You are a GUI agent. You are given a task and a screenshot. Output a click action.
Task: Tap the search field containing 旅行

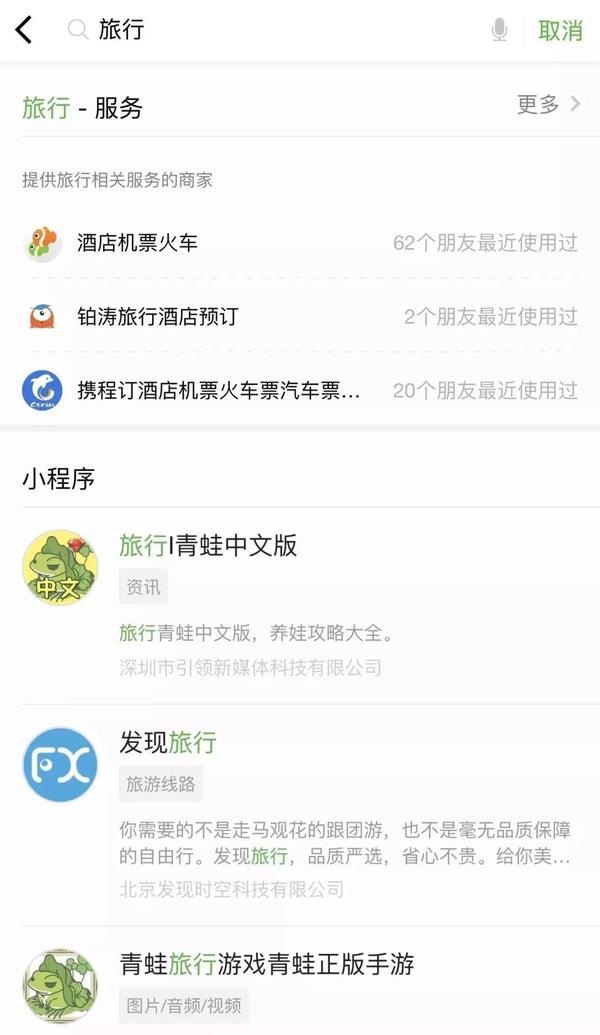coord(280,30)
